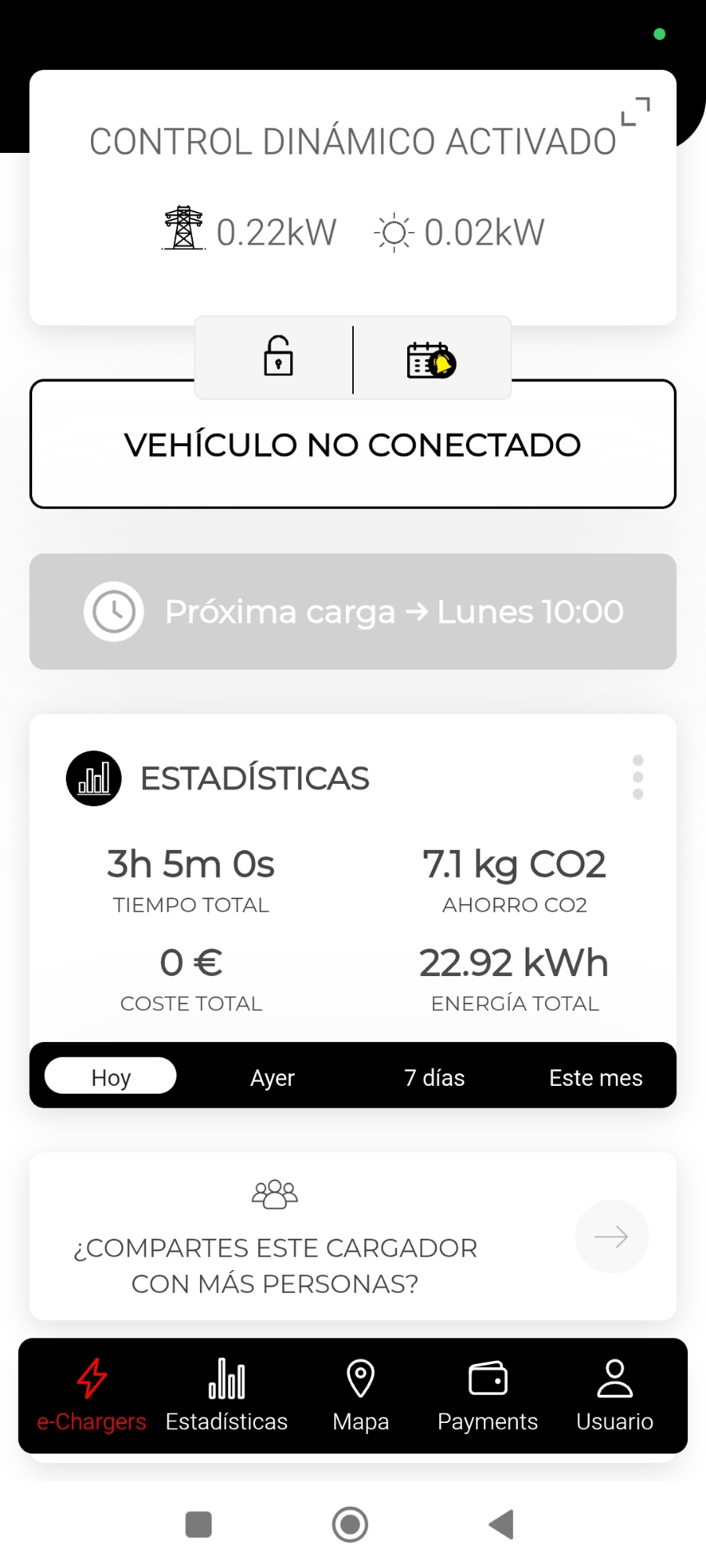Switch statistics to Ayer
Screen dimensions: 706x1568
(272, 1078)
